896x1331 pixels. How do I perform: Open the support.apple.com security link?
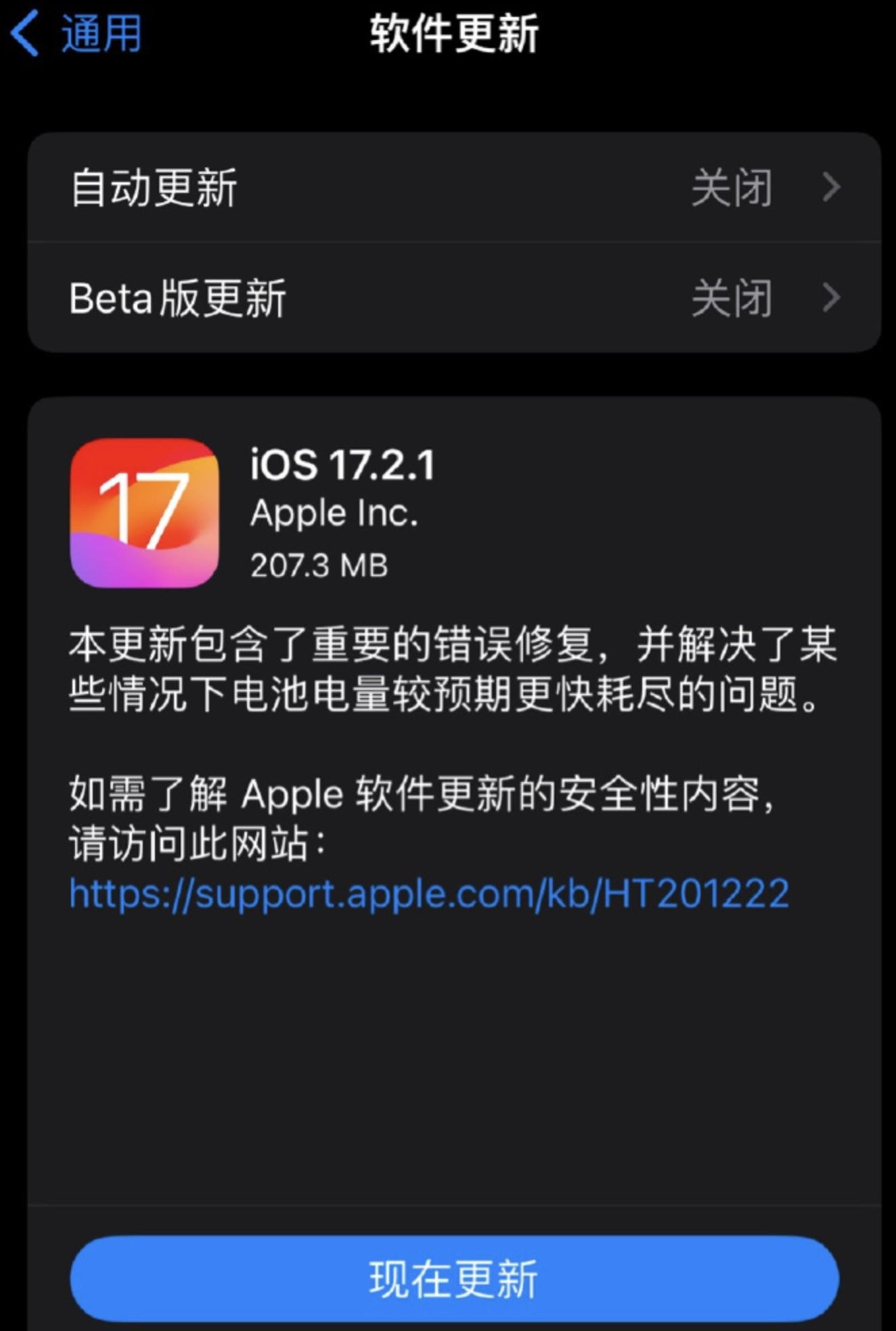point(429,894)
